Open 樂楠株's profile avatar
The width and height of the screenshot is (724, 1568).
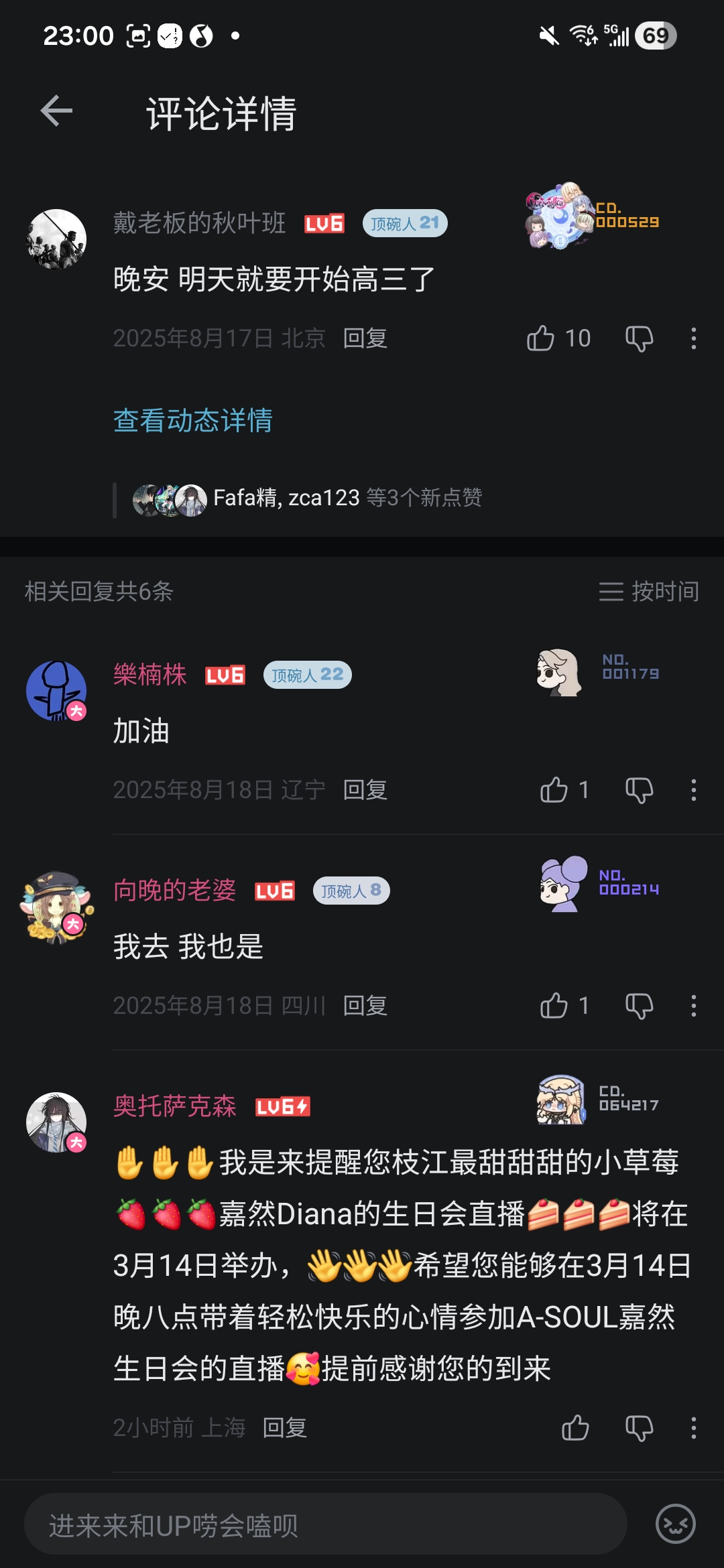click(x=56, y=691)
